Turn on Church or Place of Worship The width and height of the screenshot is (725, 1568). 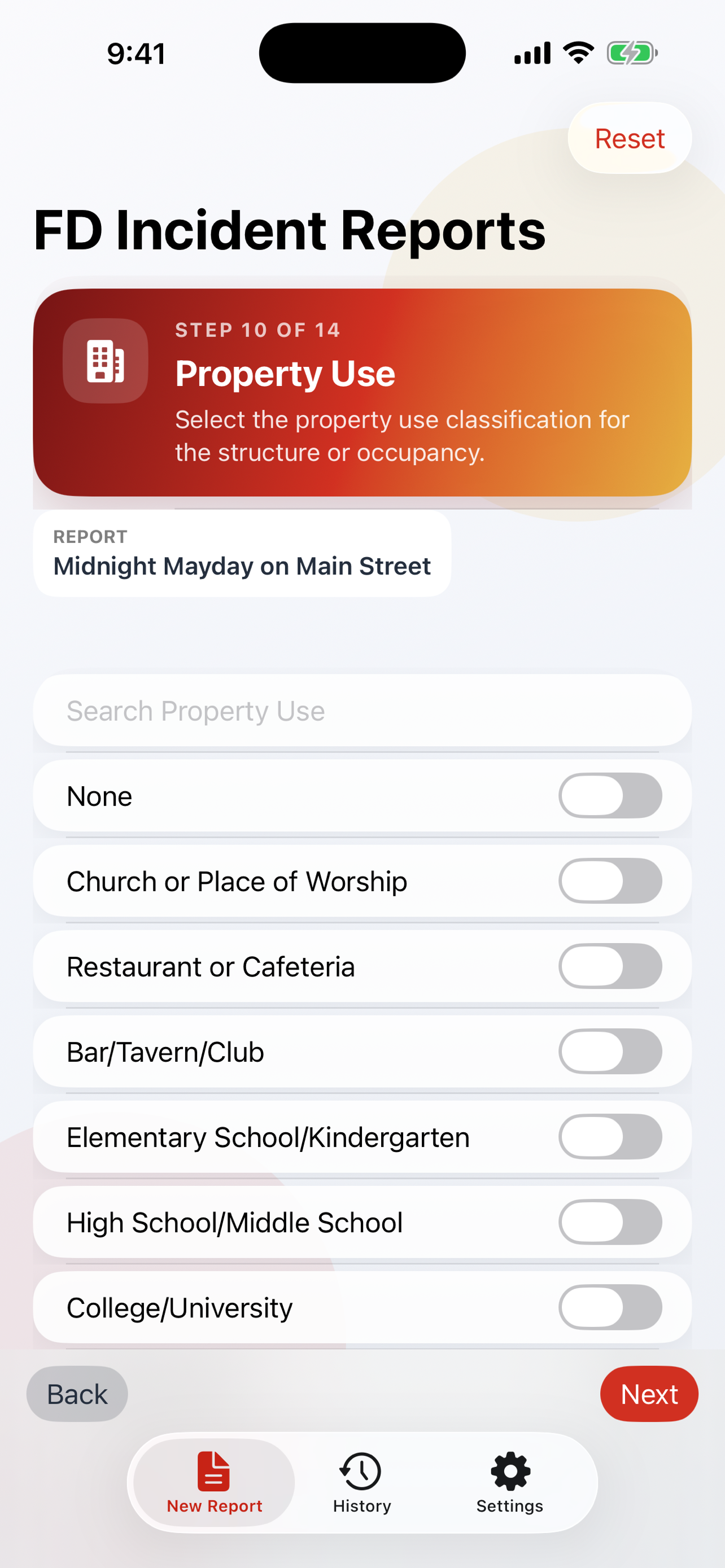click(610, 881)
